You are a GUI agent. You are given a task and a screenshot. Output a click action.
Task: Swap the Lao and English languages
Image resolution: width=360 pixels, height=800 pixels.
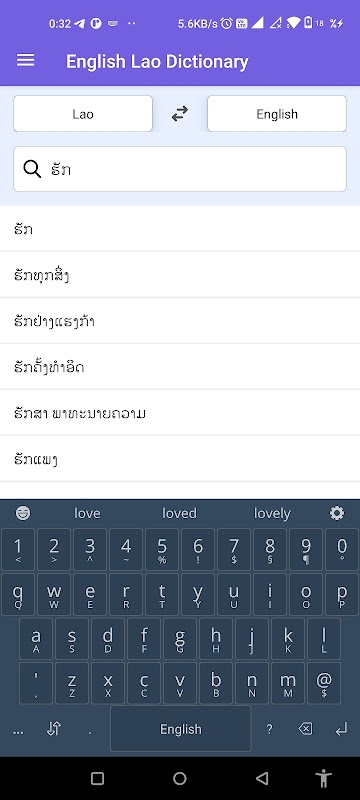[x=179, y=113]
